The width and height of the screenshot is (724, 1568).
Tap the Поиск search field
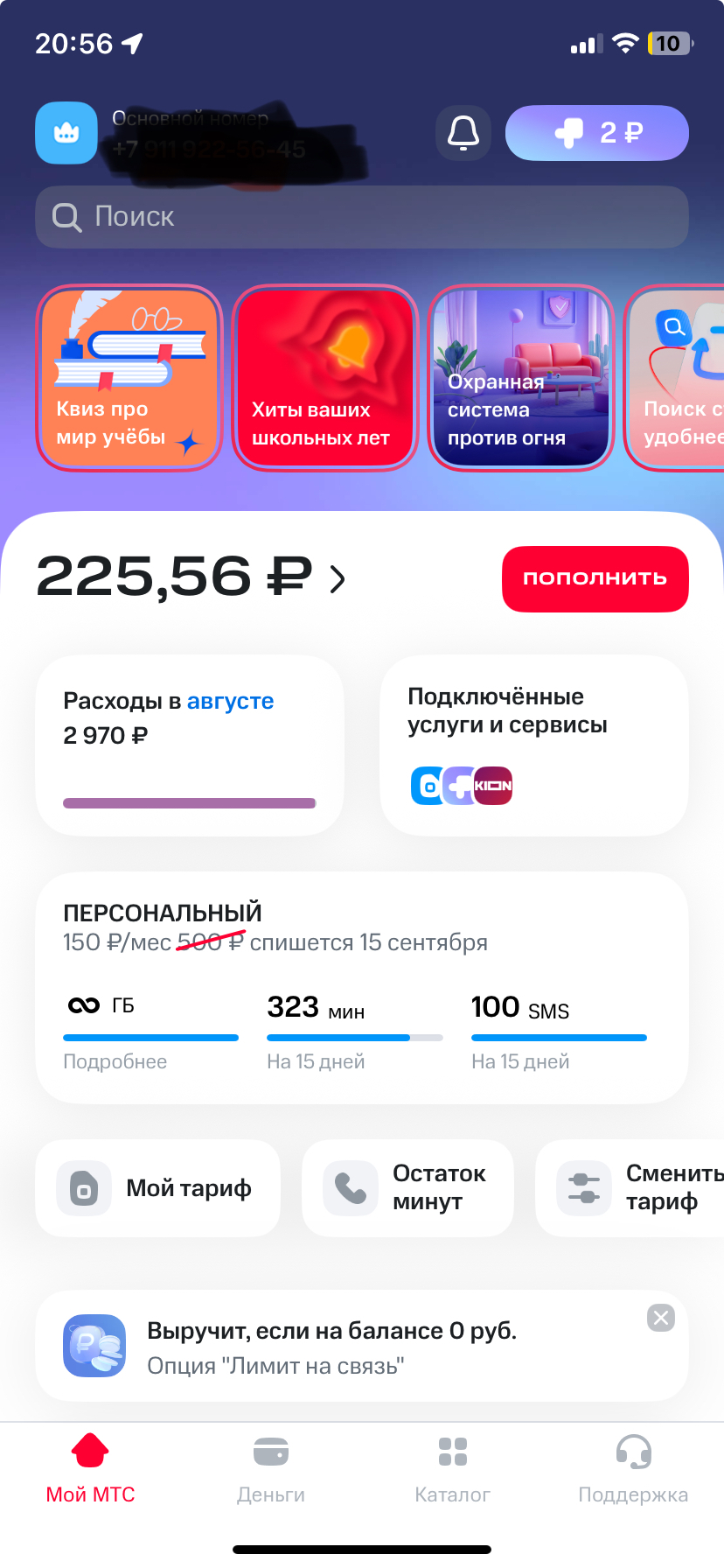click(x=362, y=216)
